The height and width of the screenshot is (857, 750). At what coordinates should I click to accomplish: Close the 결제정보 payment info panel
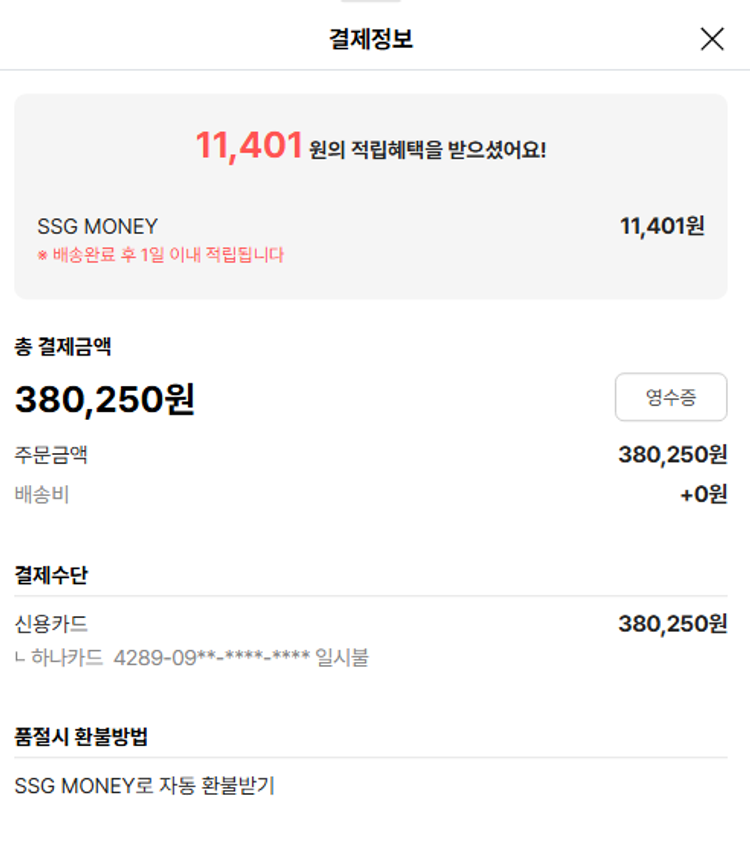[711, 39]
